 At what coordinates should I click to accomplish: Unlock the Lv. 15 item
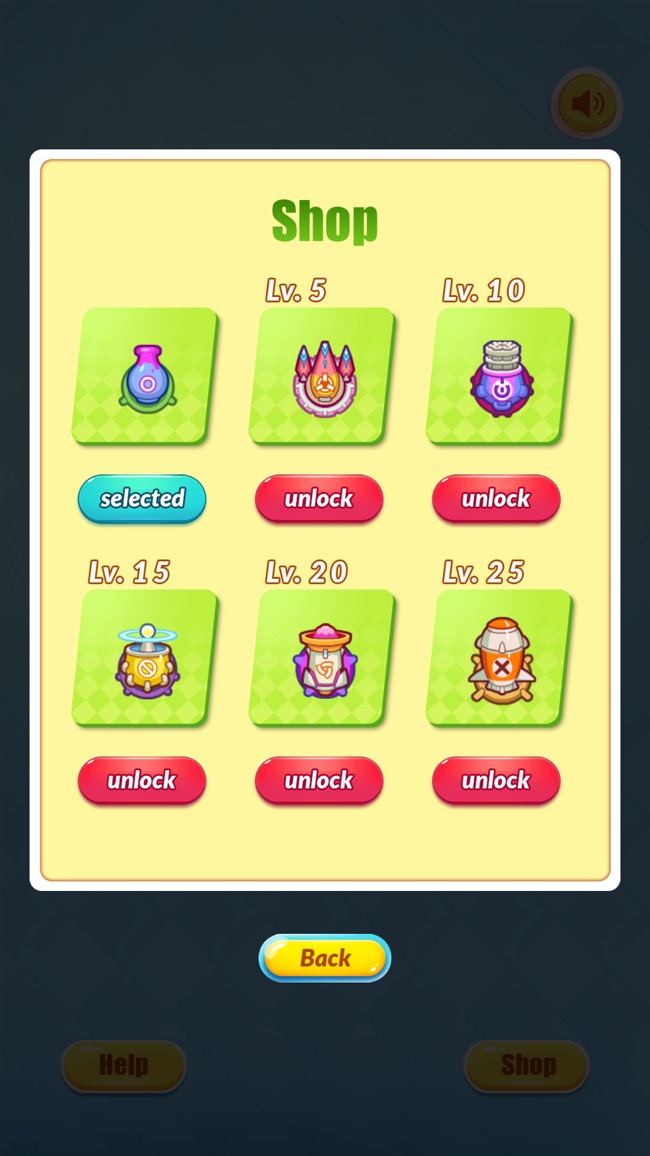click(142, 780)
